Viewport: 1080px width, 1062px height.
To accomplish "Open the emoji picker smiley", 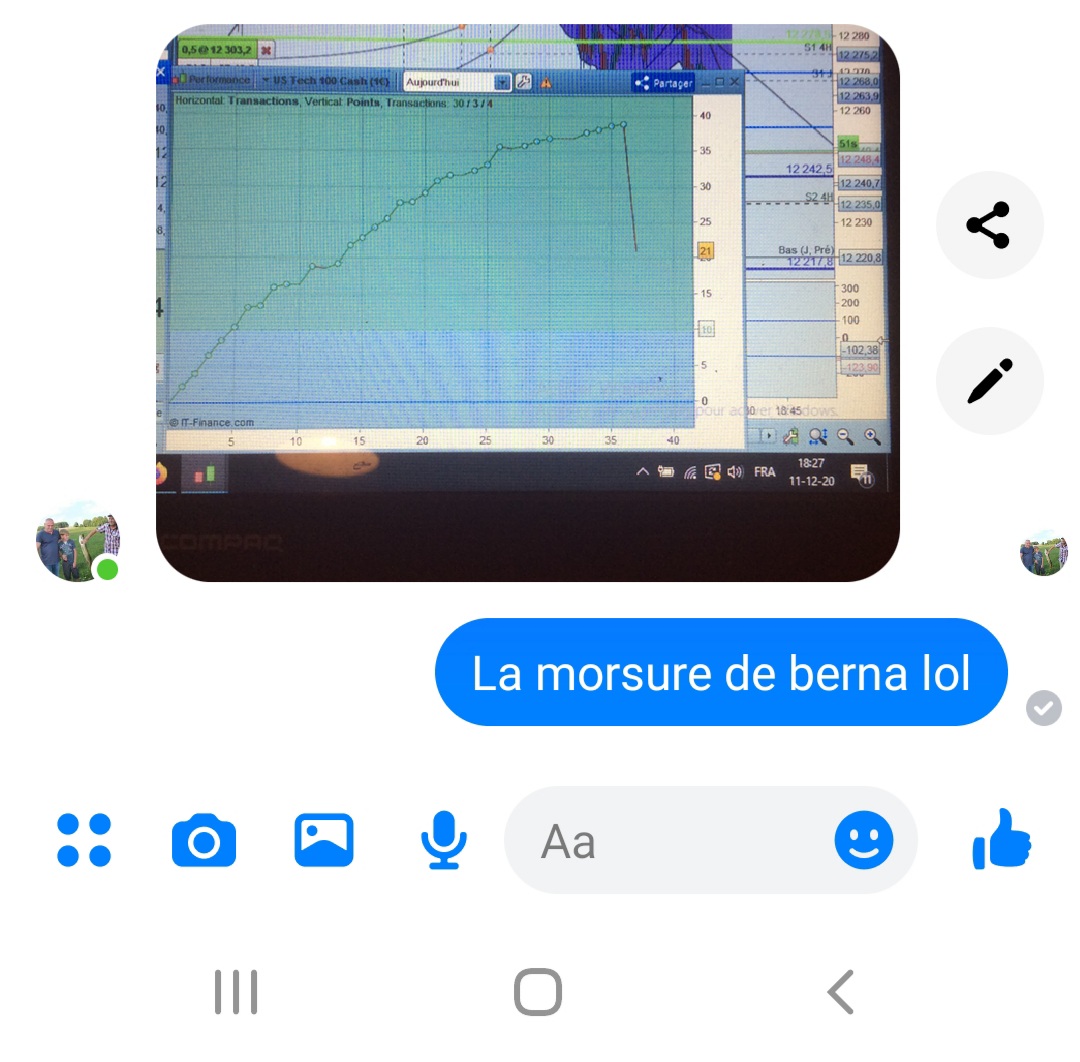I will pyautogui.click(x=863, y=840).
